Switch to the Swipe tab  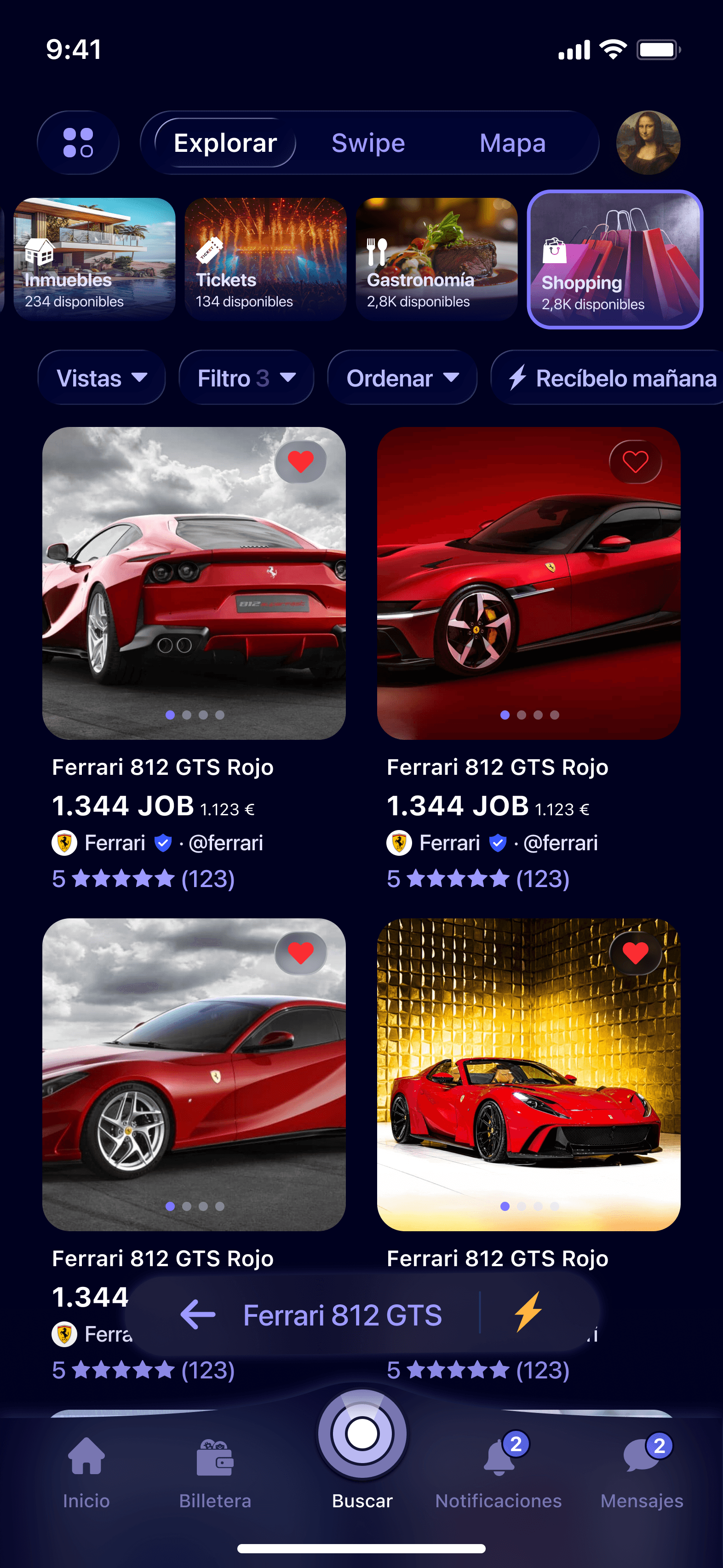click(x=367, y=143)
